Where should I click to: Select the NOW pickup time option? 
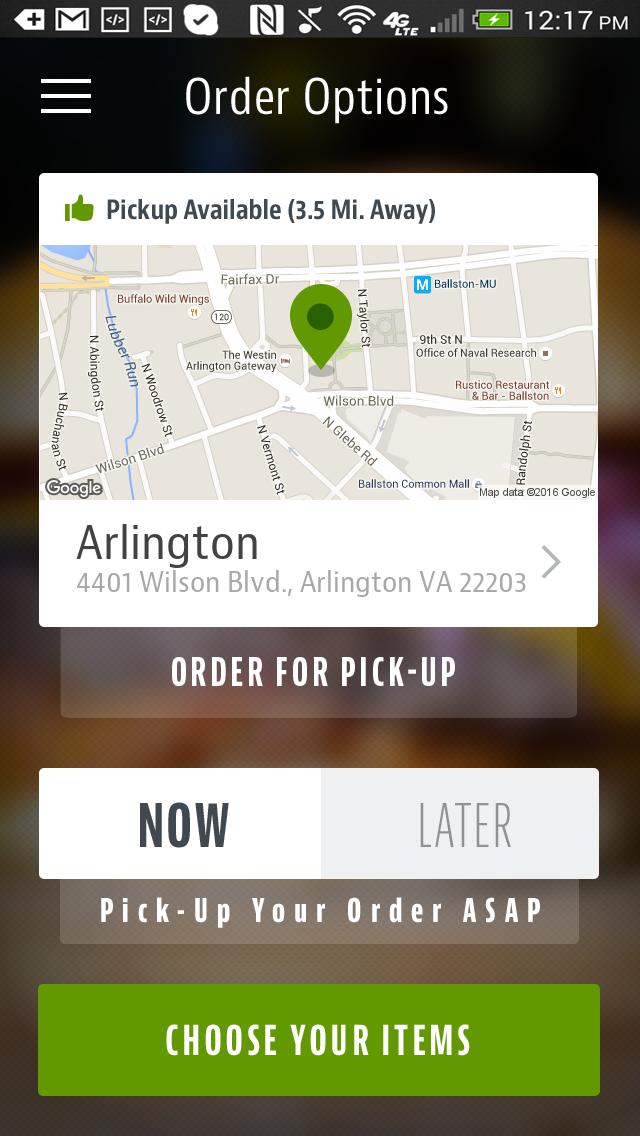[181, 824]
